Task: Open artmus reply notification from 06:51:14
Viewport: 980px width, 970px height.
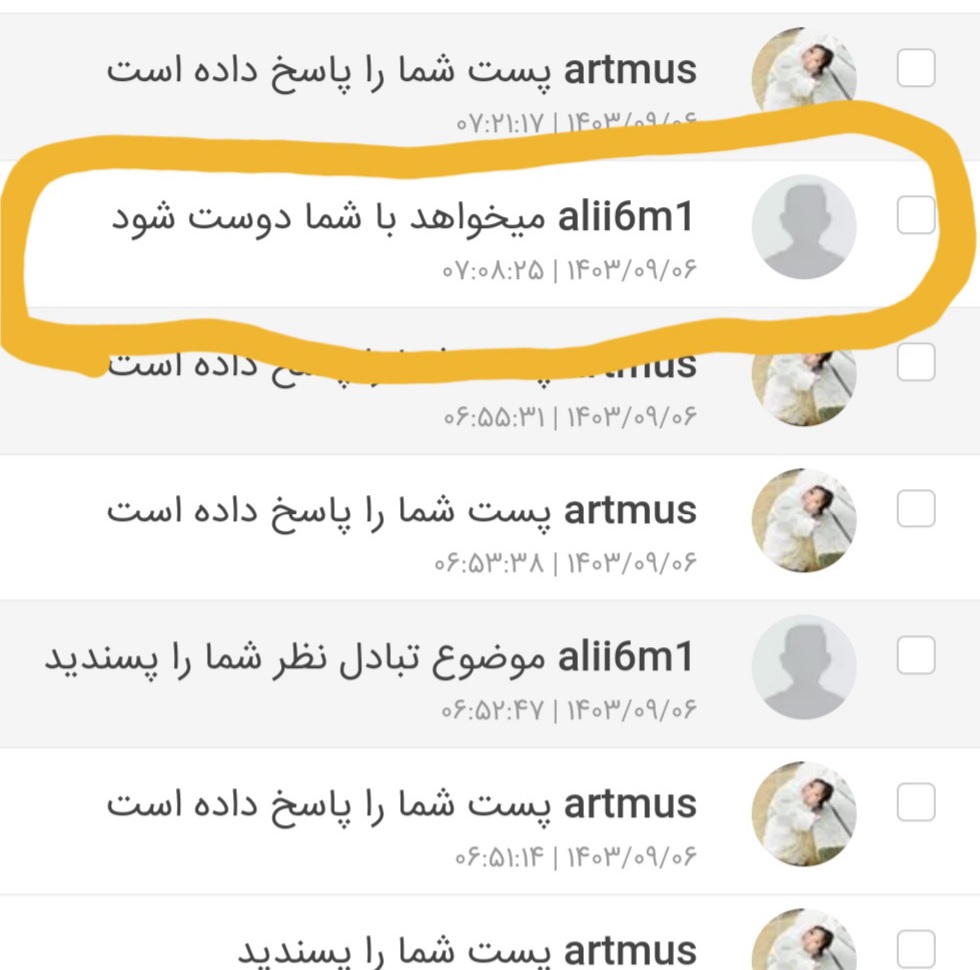Action: [x=400, y=804]
